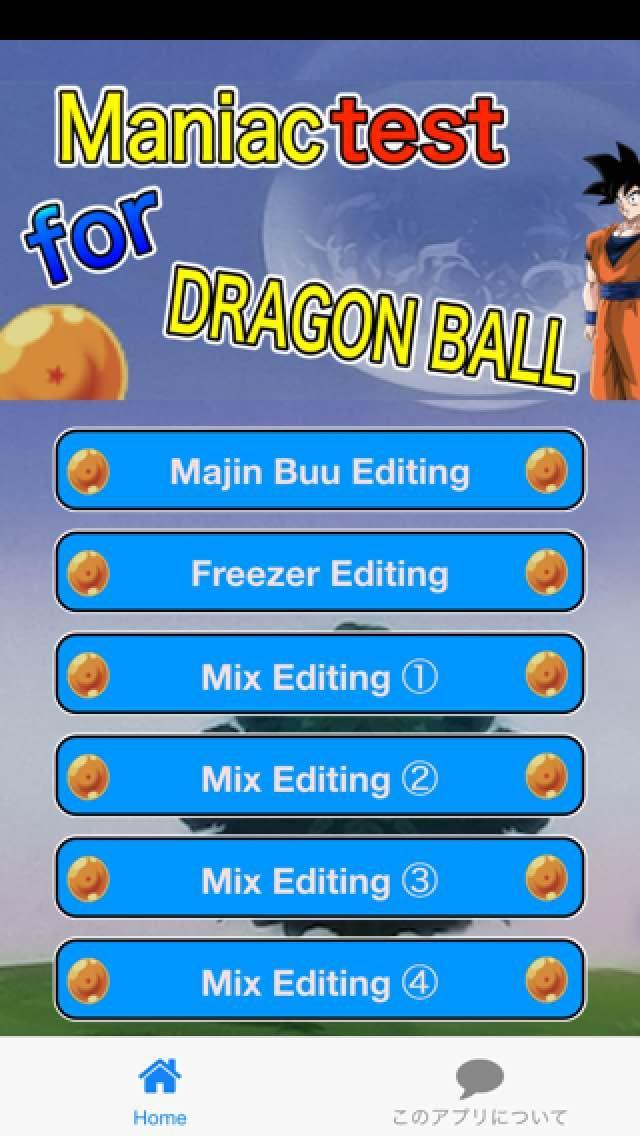The height and width of the screenshot is (1136, 640).
Task: Open the このアプリについて tab
Action: click(480, 1090)
